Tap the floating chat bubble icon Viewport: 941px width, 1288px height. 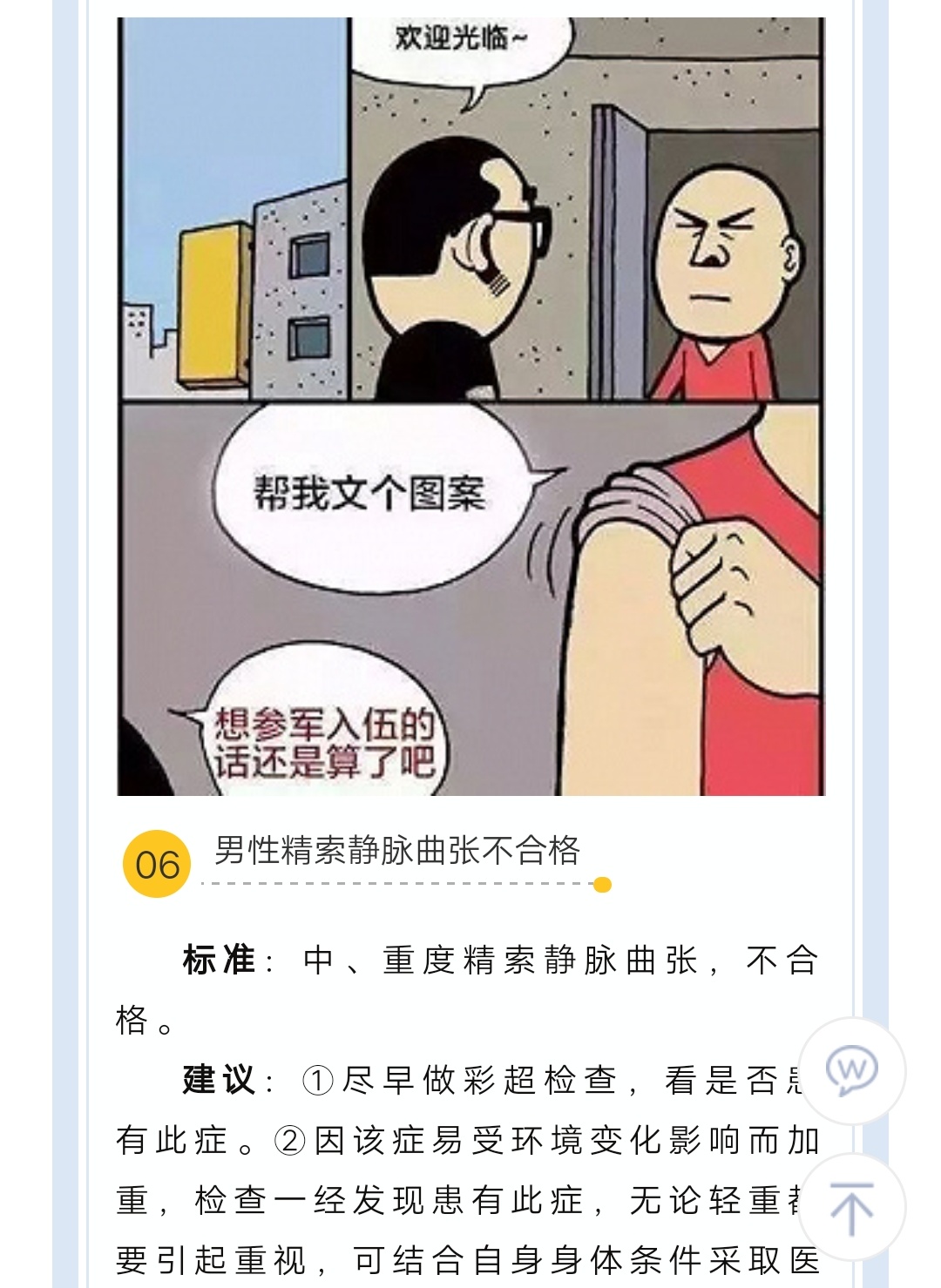point(851,1069)
